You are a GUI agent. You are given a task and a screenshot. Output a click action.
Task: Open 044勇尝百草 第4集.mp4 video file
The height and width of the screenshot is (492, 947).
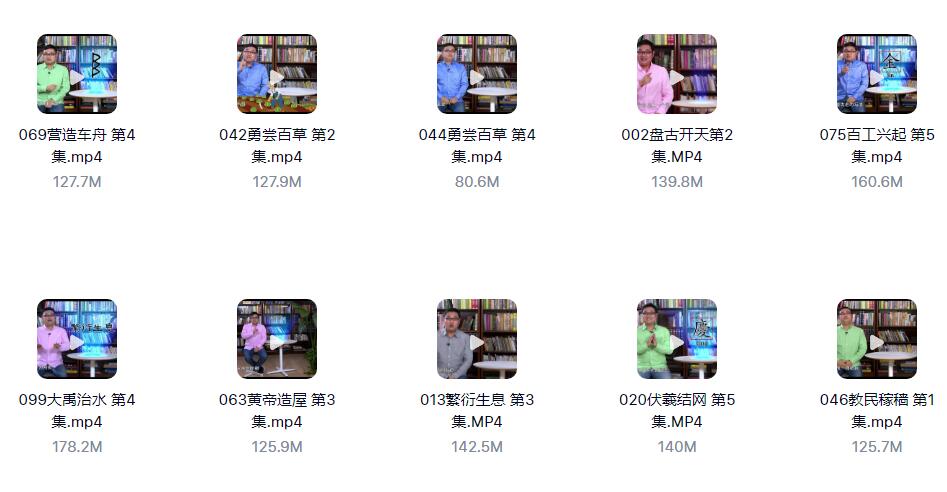(477, 75)
